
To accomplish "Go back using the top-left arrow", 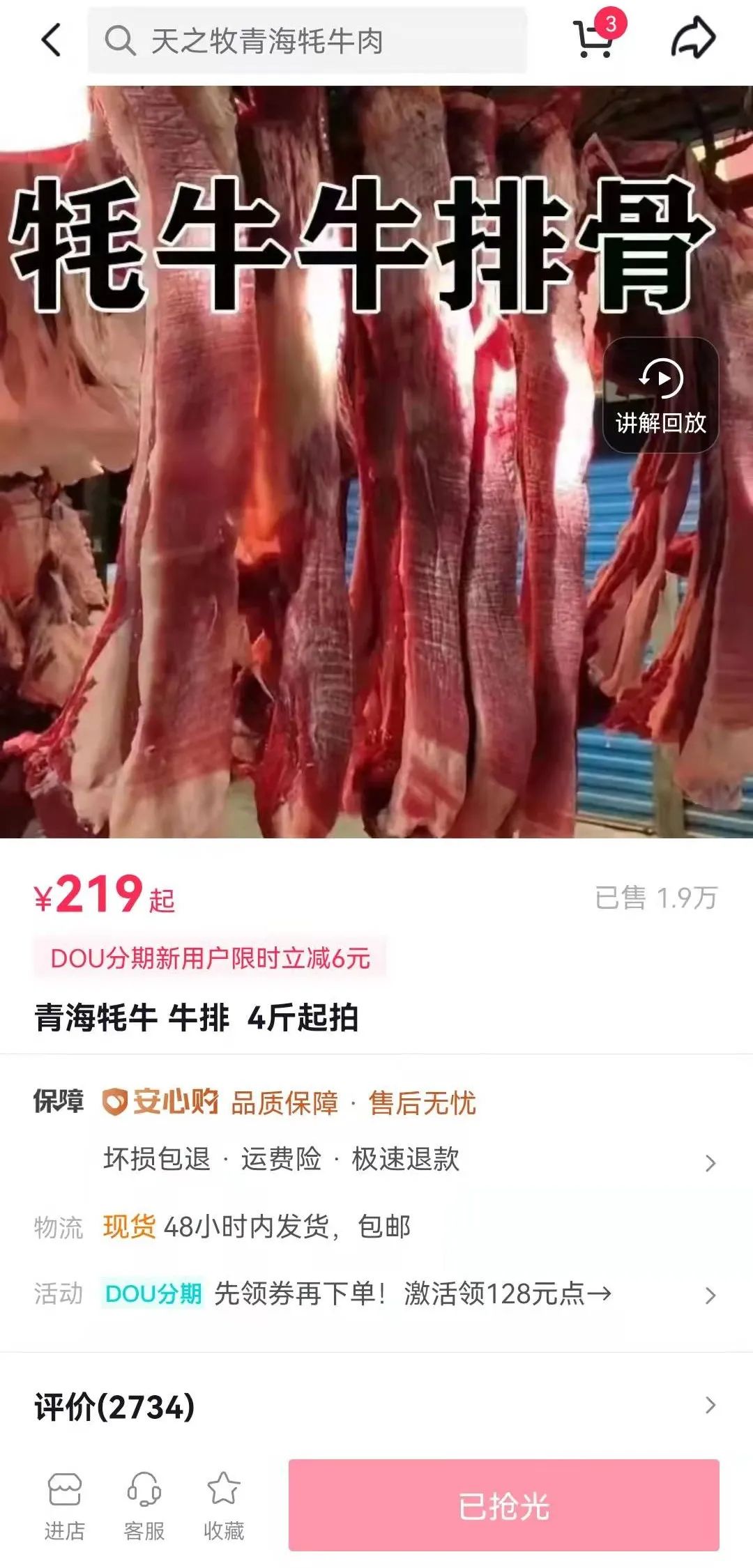I will pos(51,40).
